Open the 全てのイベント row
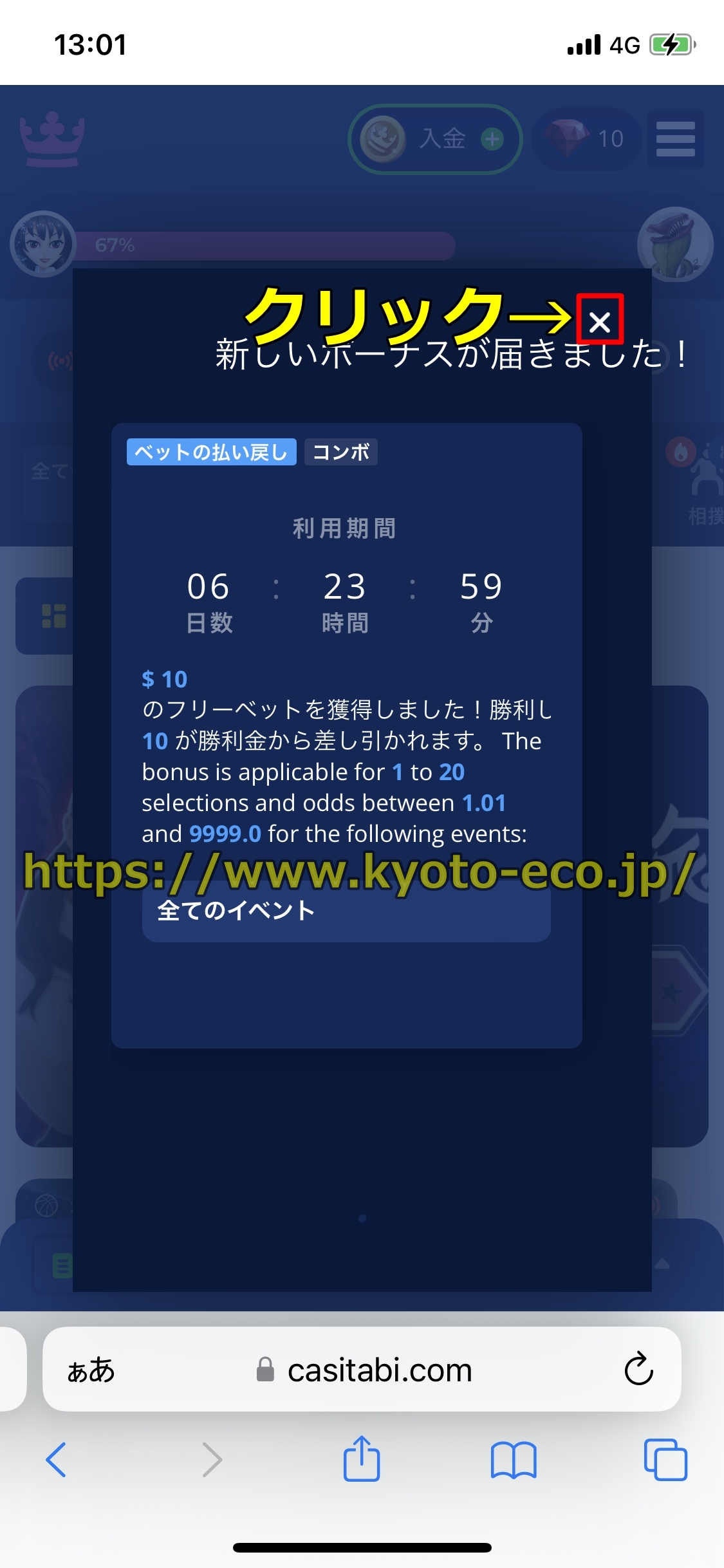Screen dimensions: 724x1568 [346, 911]
